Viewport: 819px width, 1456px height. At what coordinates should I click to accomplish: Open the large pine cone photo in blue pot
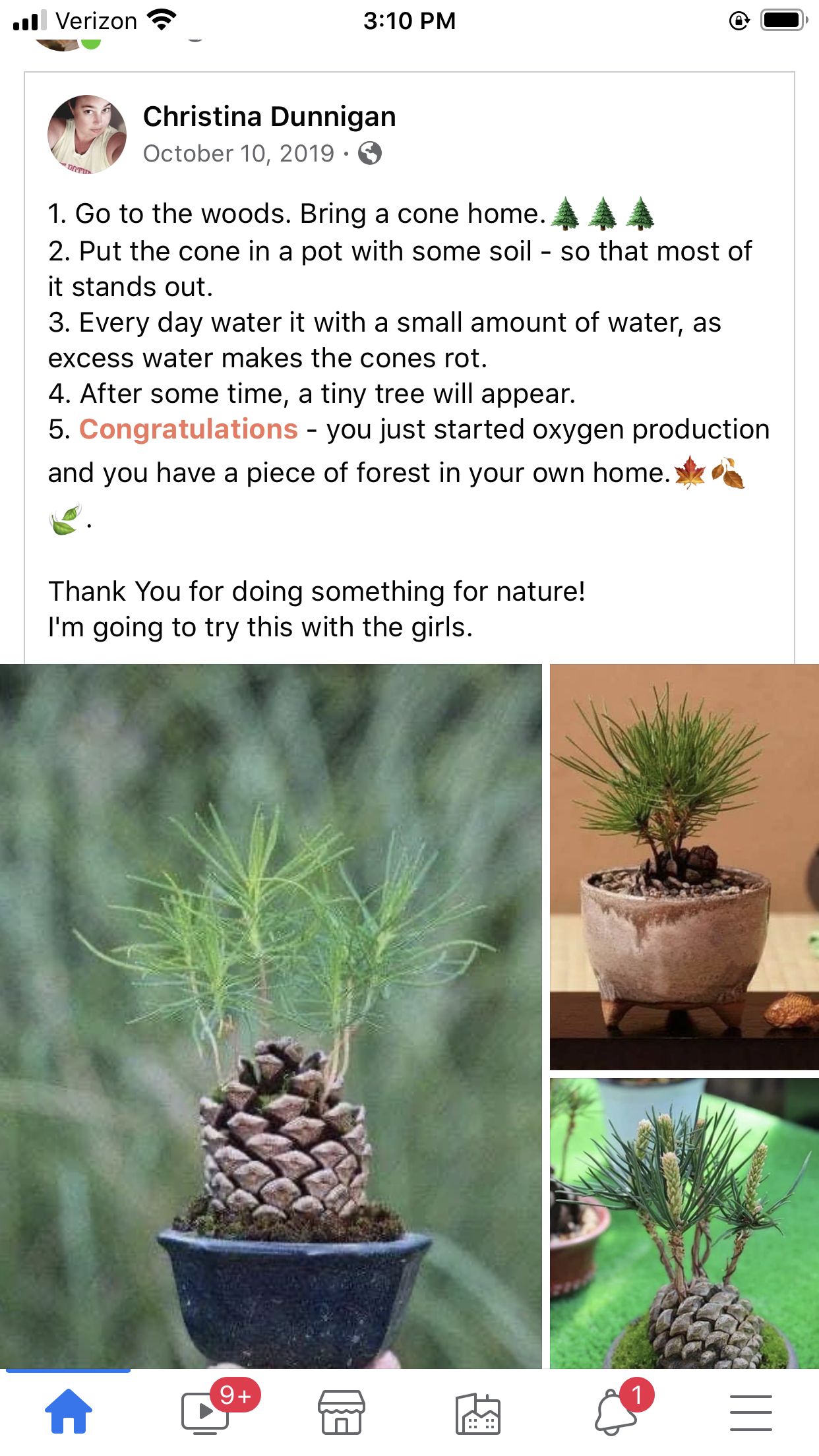click(270, 1016)
